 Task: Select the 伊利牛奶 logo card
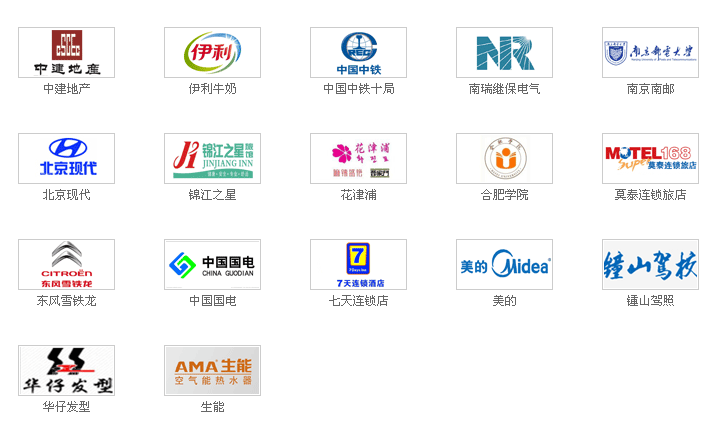tap(212, 52)
